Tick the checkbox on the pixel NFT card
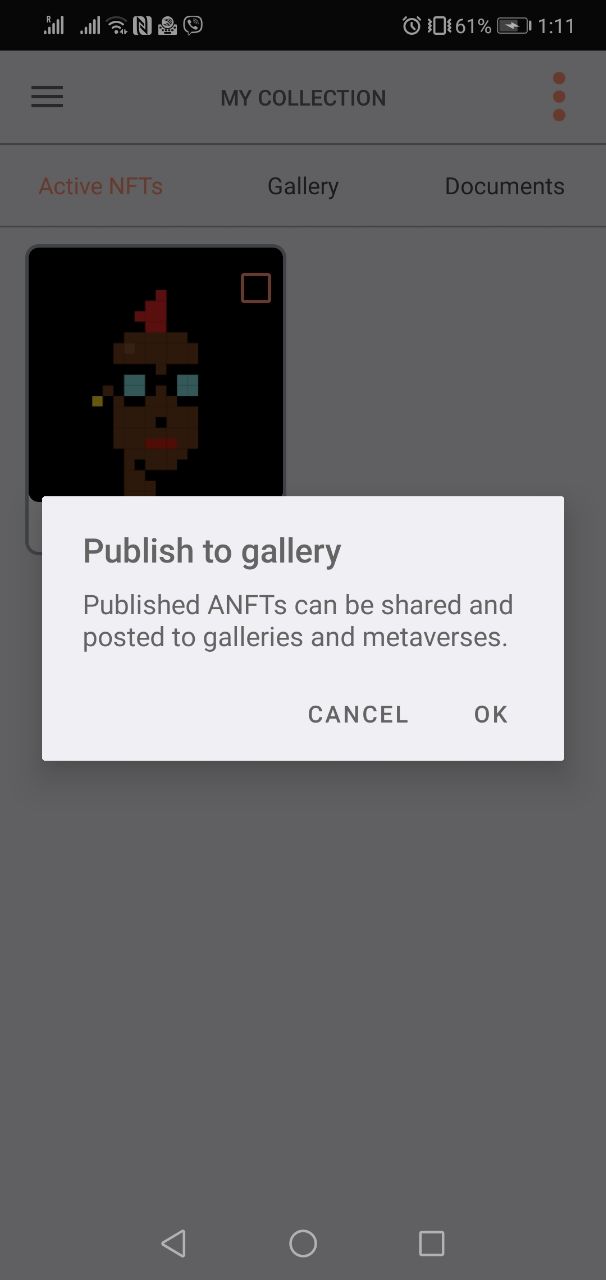606x1280 pixels. (256, 288)
